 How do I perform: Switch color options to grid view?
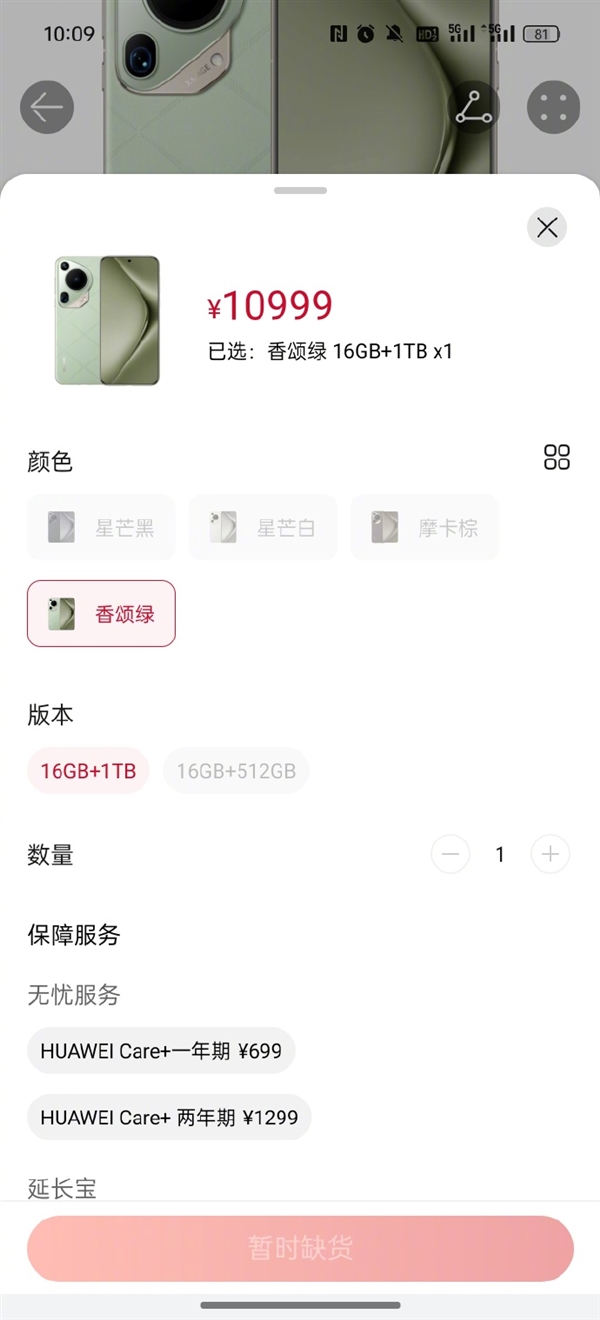point(557,458)
